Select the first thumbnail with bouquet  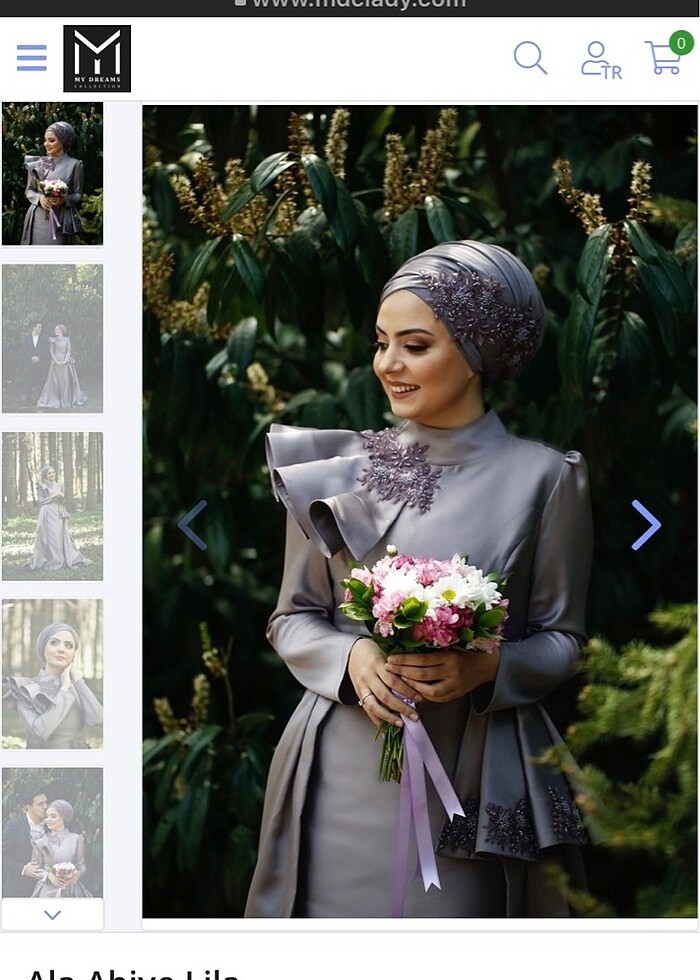[52, 174]
